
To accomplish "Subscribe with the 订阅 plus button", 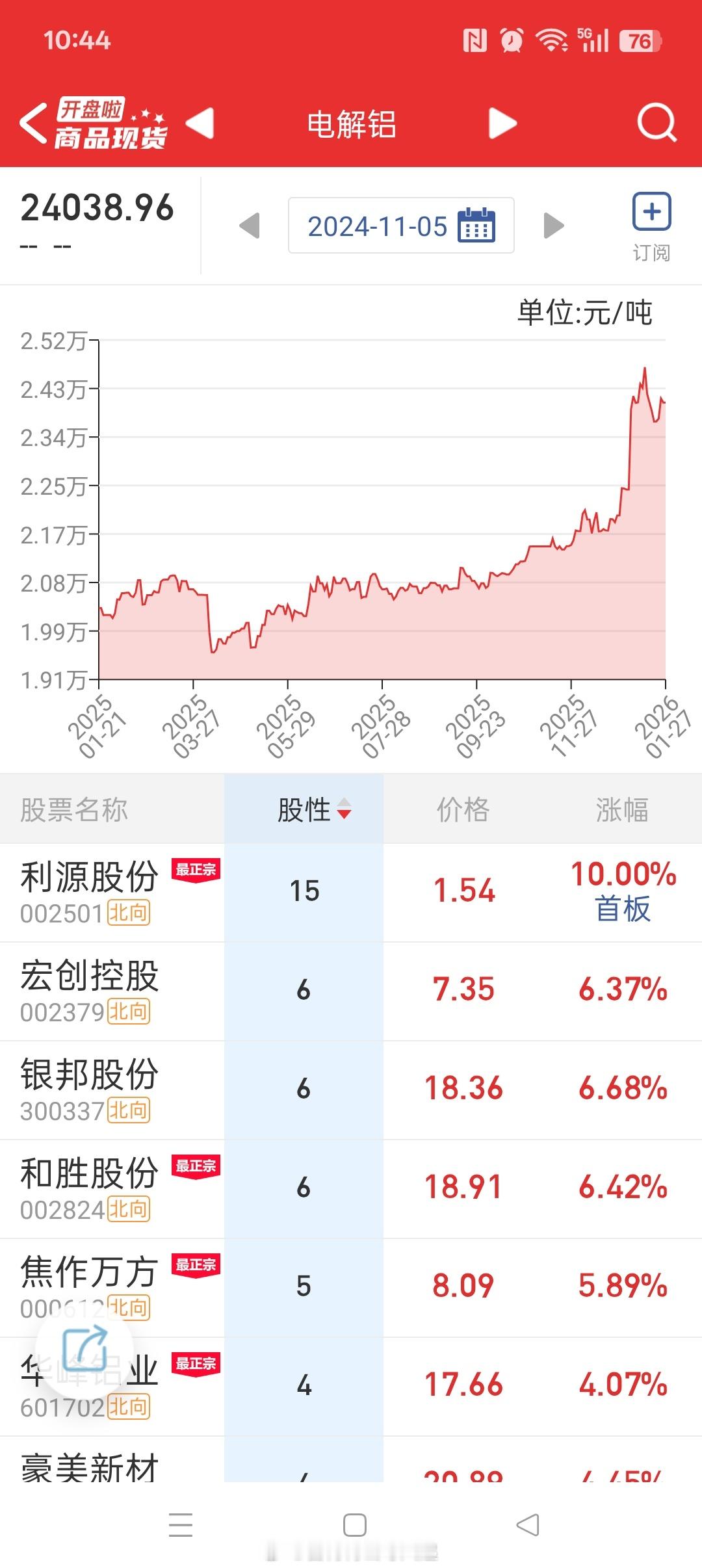I will (x=651, y=213).
